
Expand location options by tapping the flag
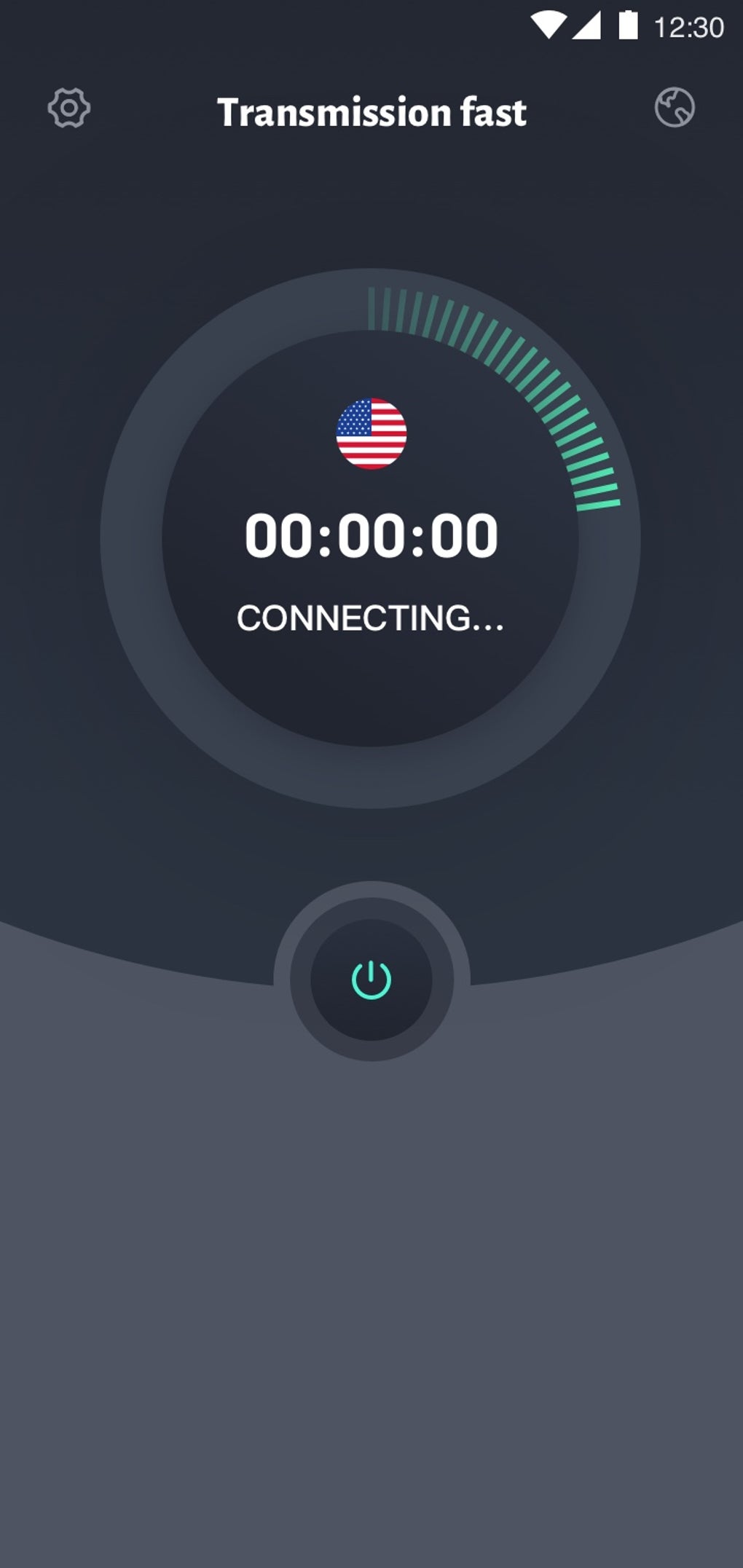point(371,433)
